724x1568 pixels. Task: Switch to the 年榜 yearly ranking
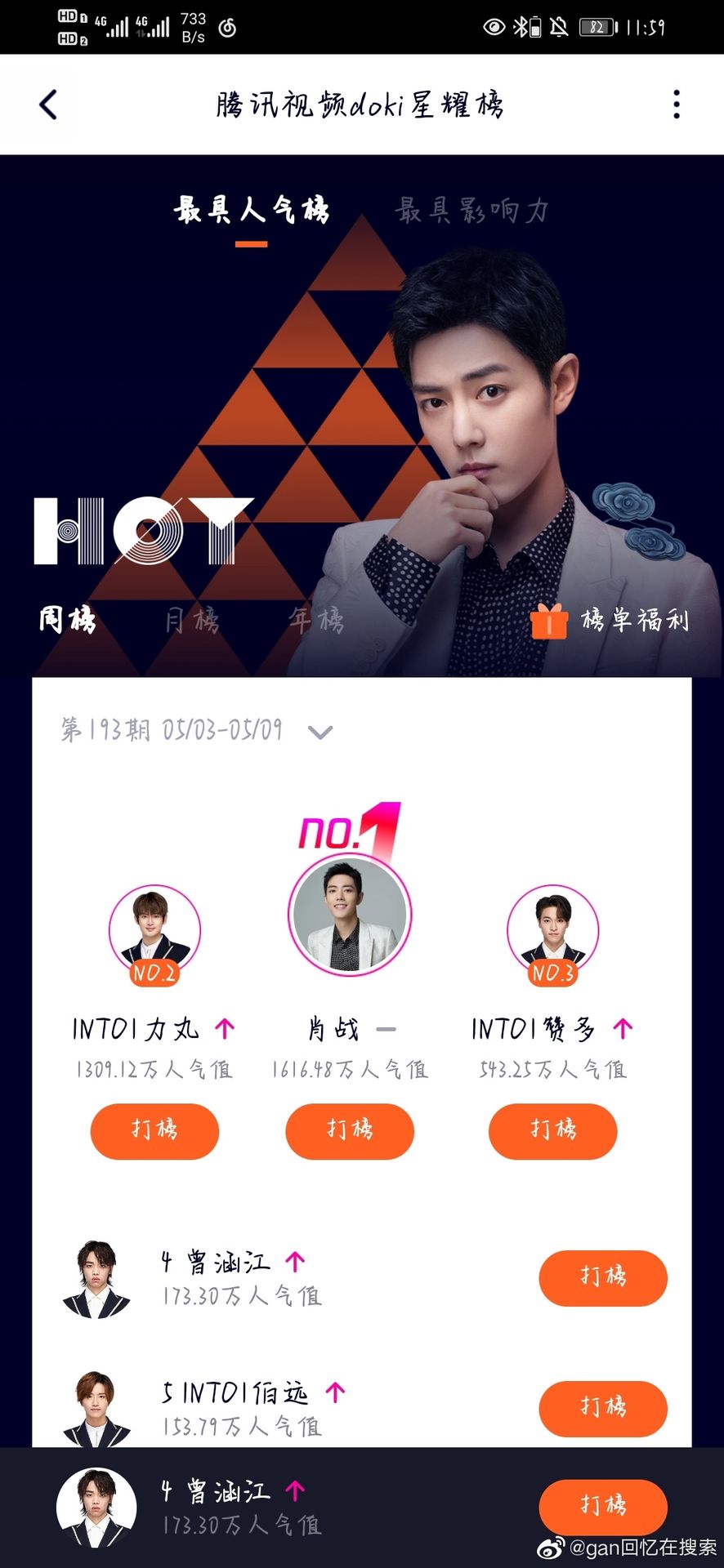[x=316, y=620]
